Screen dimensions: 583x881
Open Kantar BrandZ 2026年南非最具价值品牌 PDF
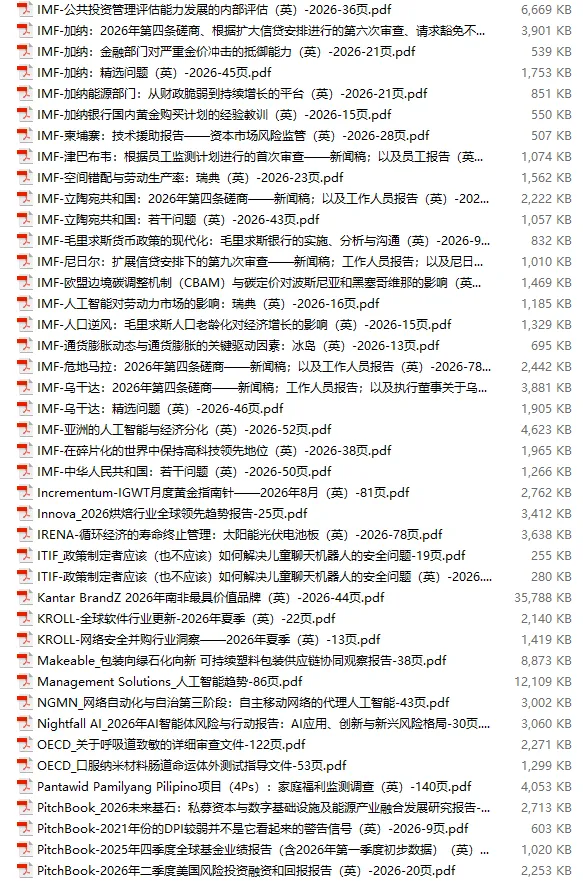click(211, 597)
